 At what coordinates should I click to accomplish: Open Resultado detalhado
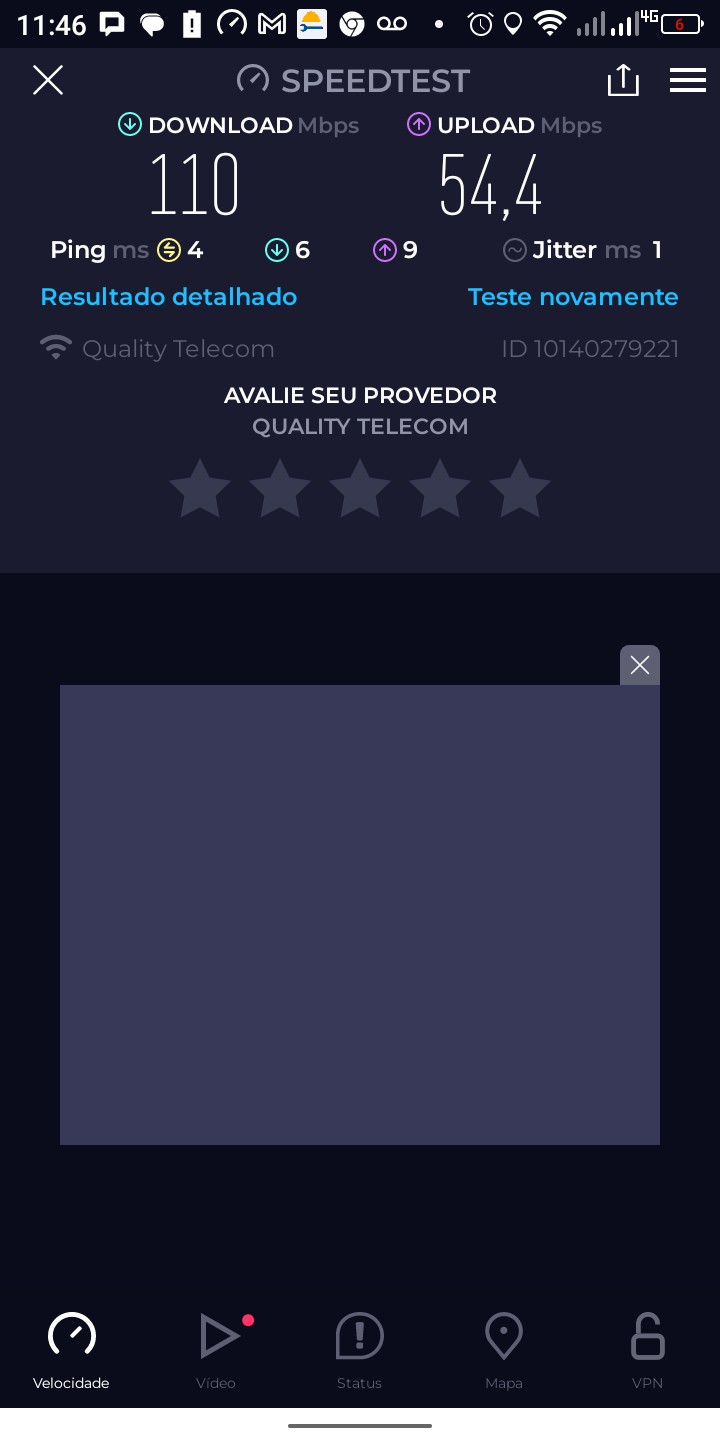[x=169, y=297]
